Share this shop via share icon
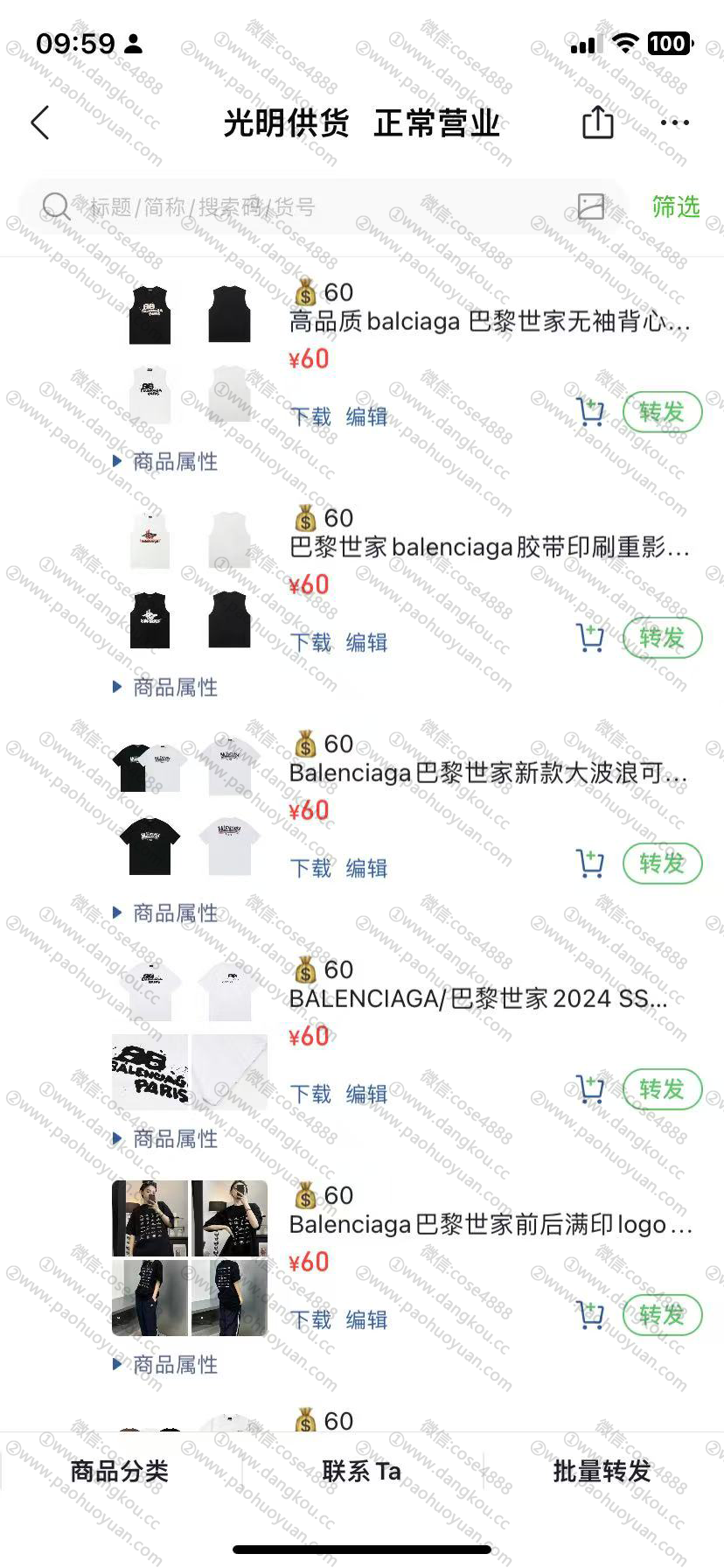 [598, 122]
